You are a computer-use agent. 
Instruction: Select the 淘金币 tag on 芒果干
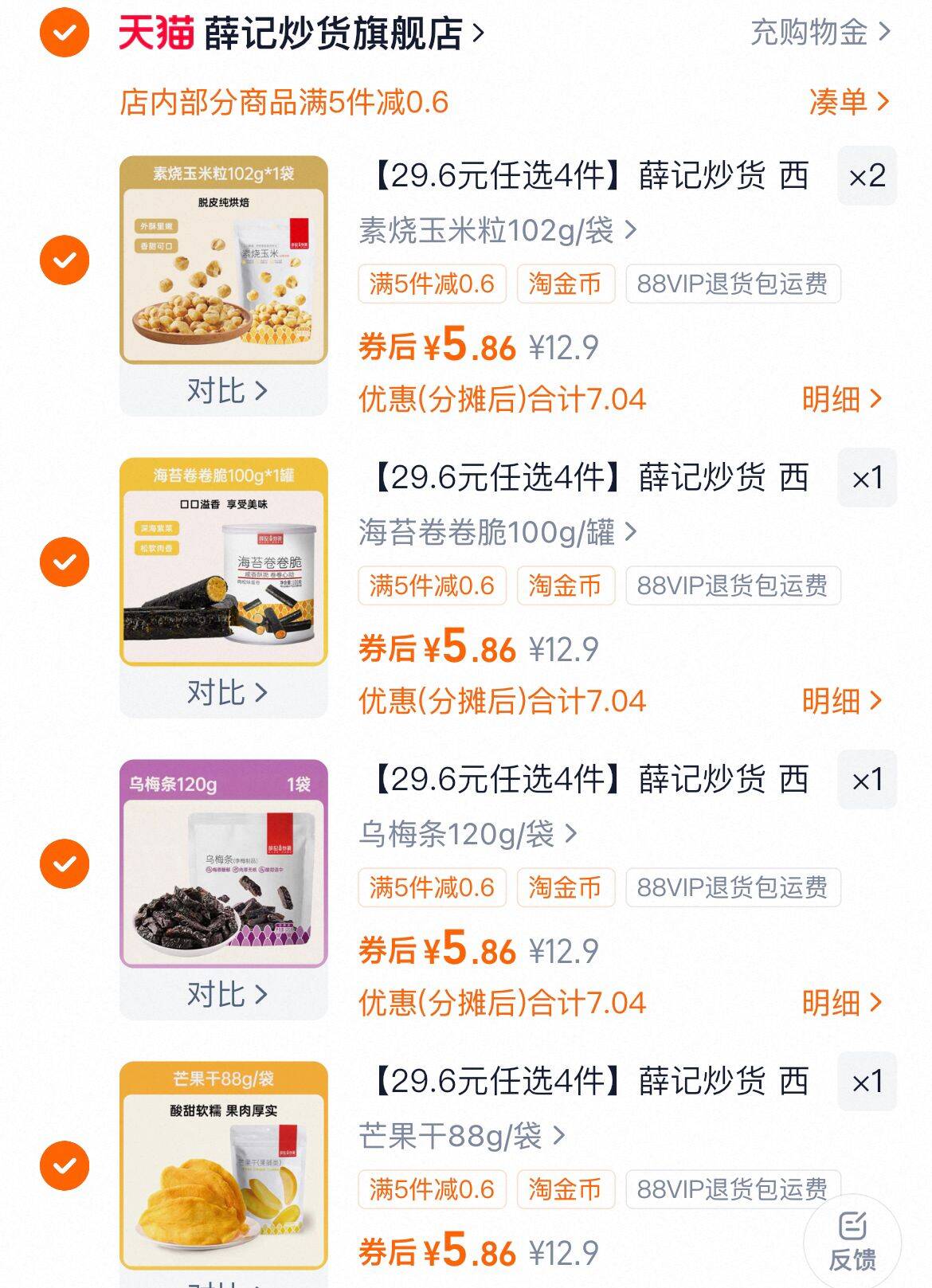[566, 1188]
